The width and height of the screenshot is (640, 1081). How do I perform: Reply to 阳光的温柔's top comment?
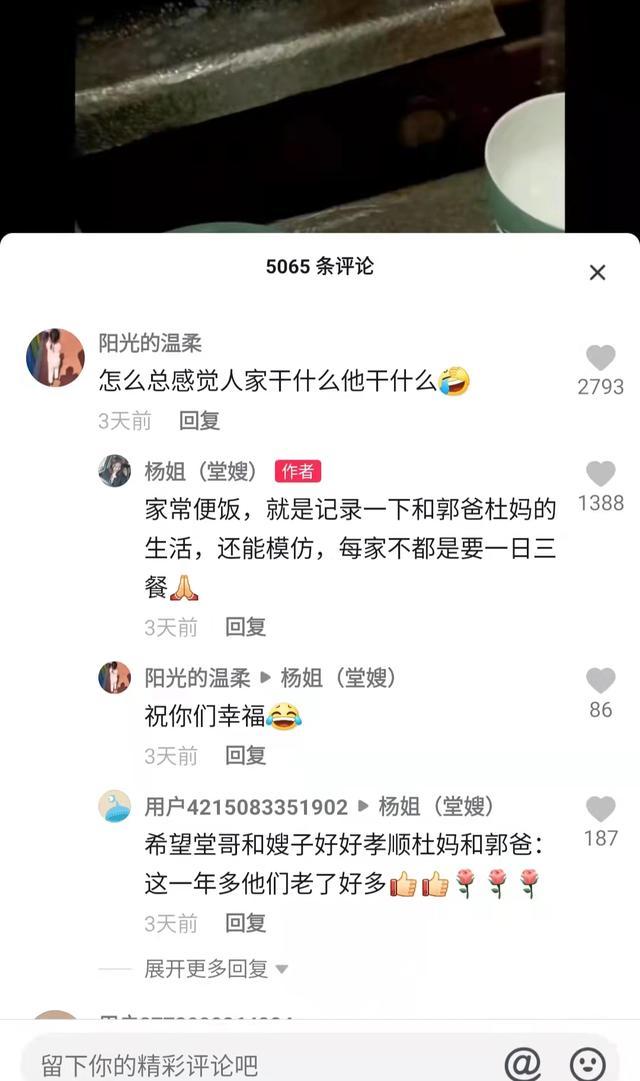coord(199,421)
